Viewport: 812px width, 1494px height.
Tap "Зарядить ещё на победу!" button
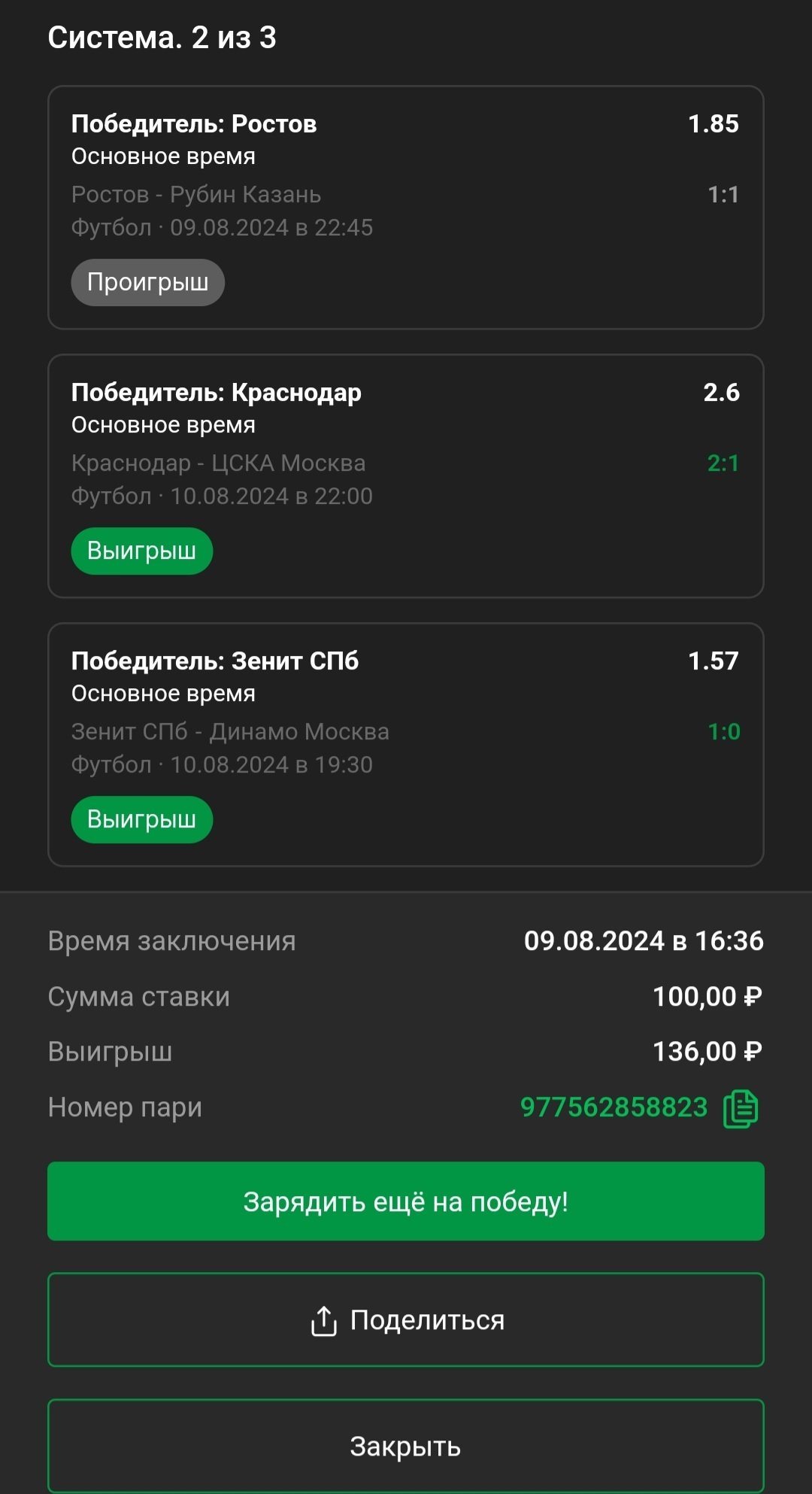406,1201
